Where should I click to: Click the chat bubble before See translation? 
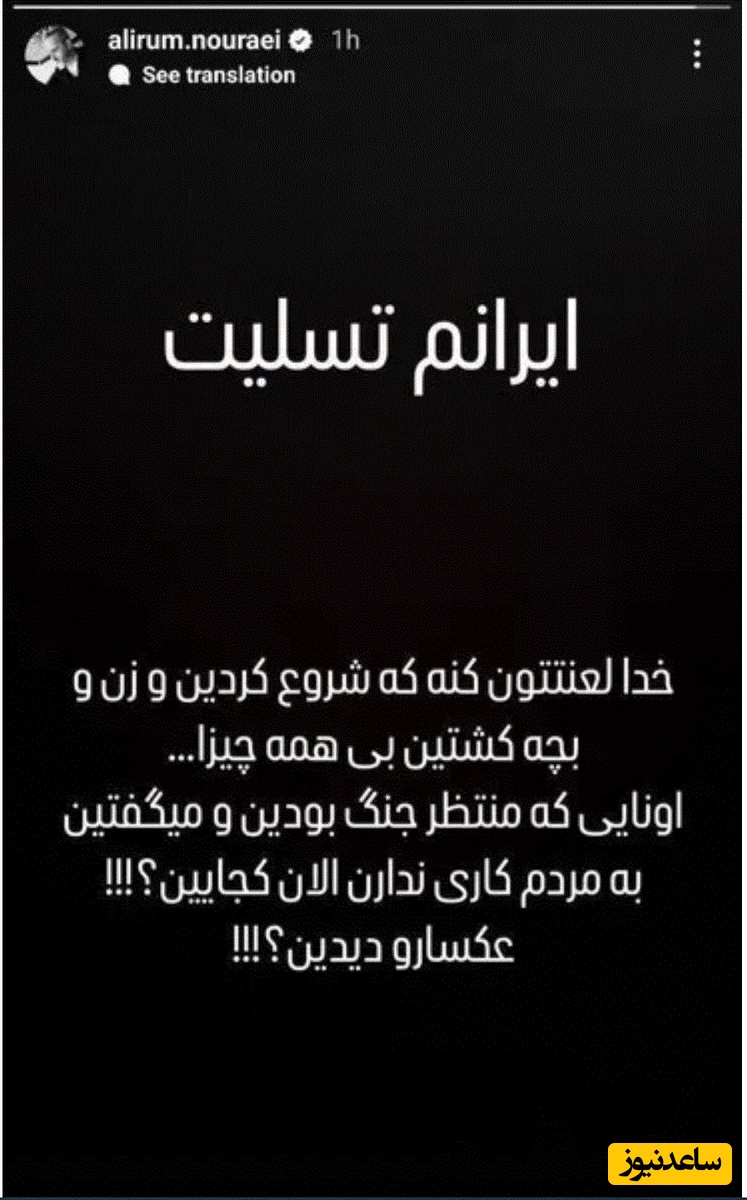(119, 73)
